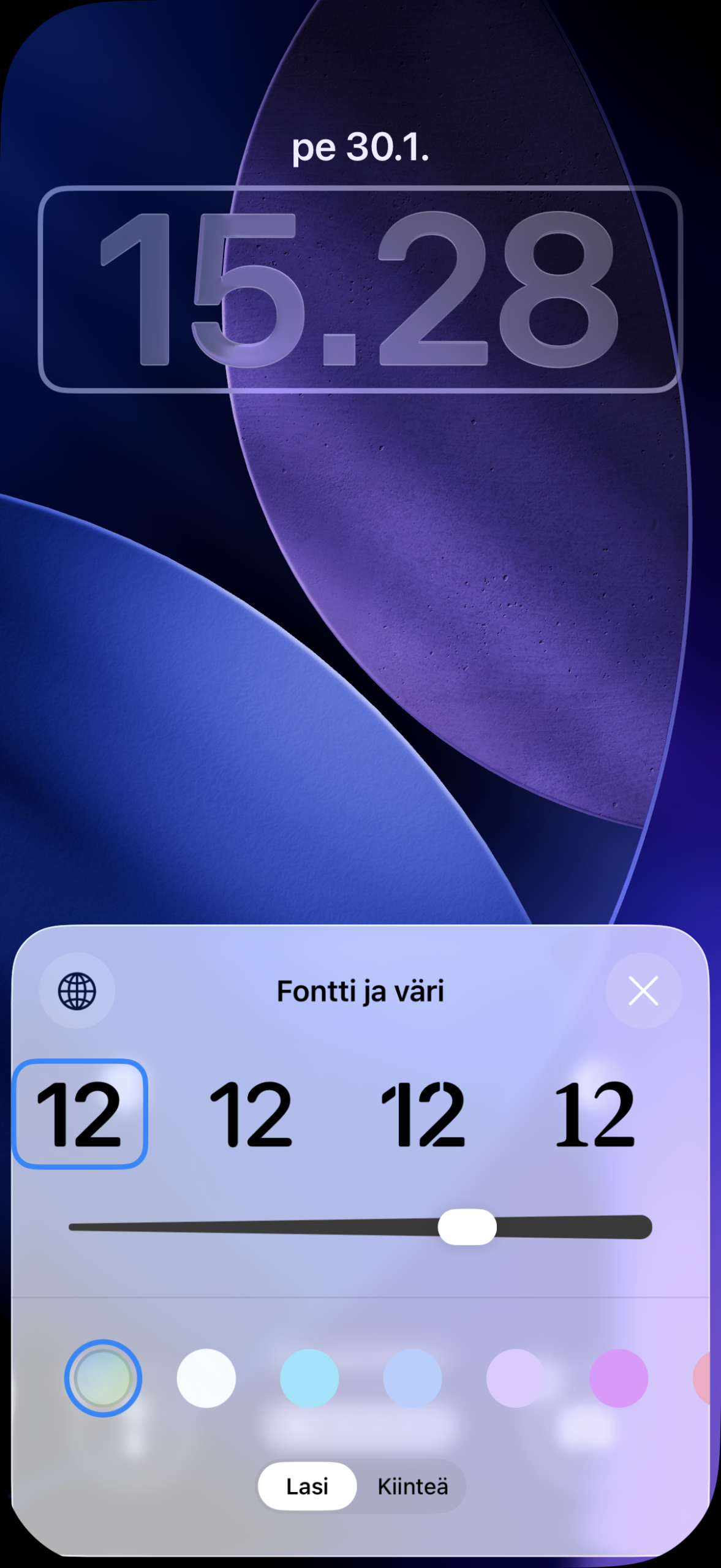Select the fourth clock font style
721x1568 pixels.
pos(595,1114)
